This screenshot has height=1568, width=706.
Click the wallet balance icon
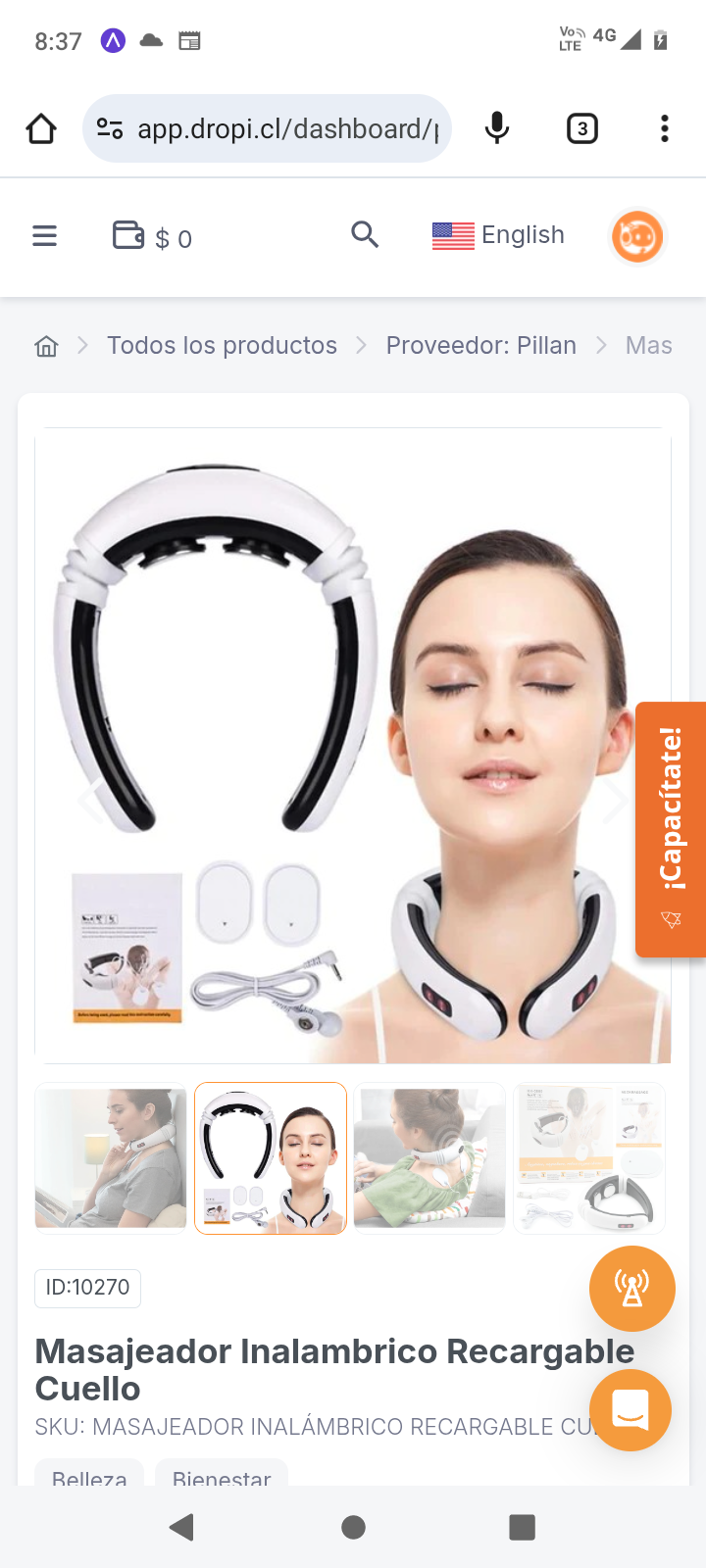coord(128,235)
